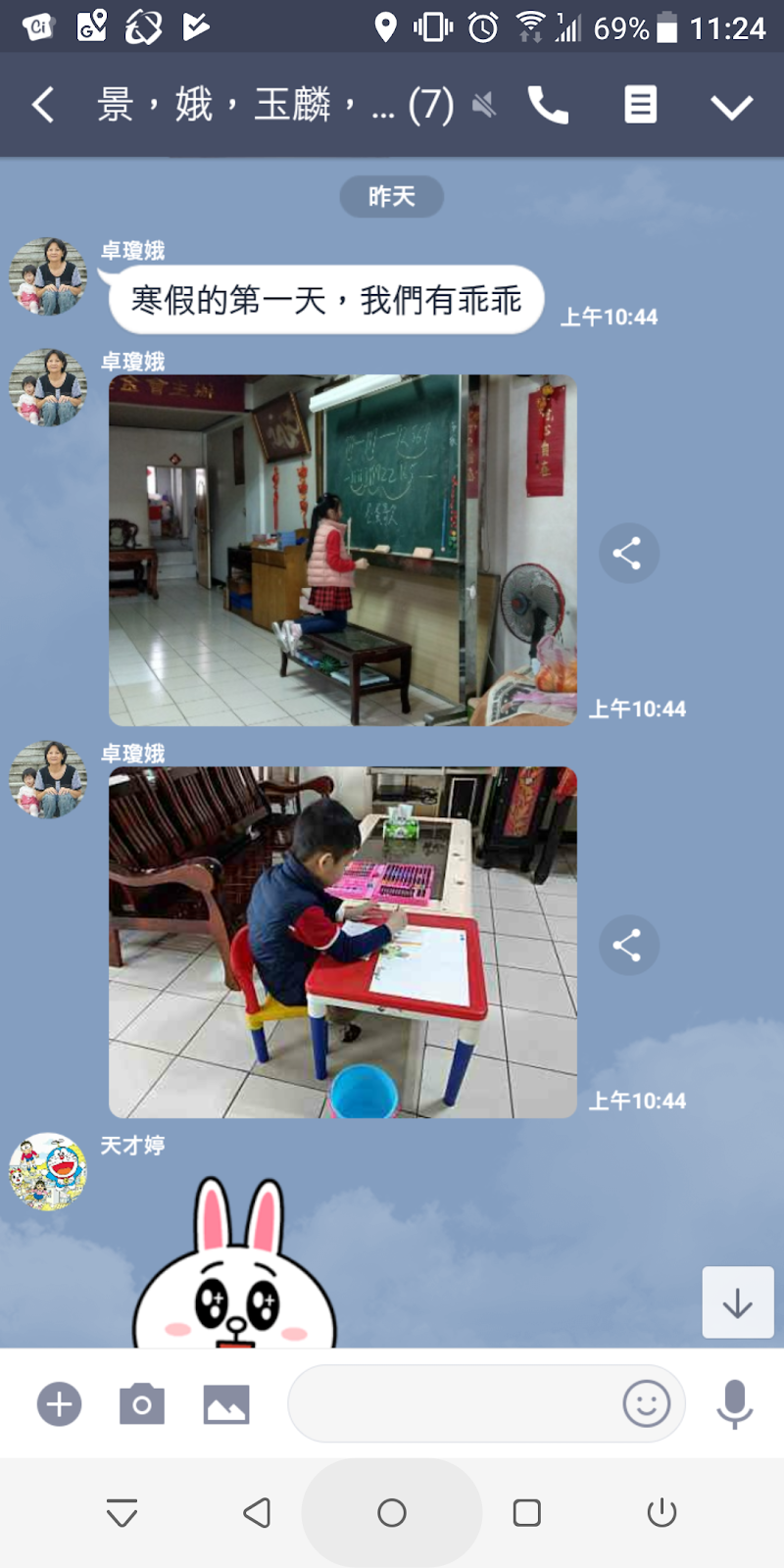Jump to the latest message
Screen dimensions: 784x1568
737,1302
